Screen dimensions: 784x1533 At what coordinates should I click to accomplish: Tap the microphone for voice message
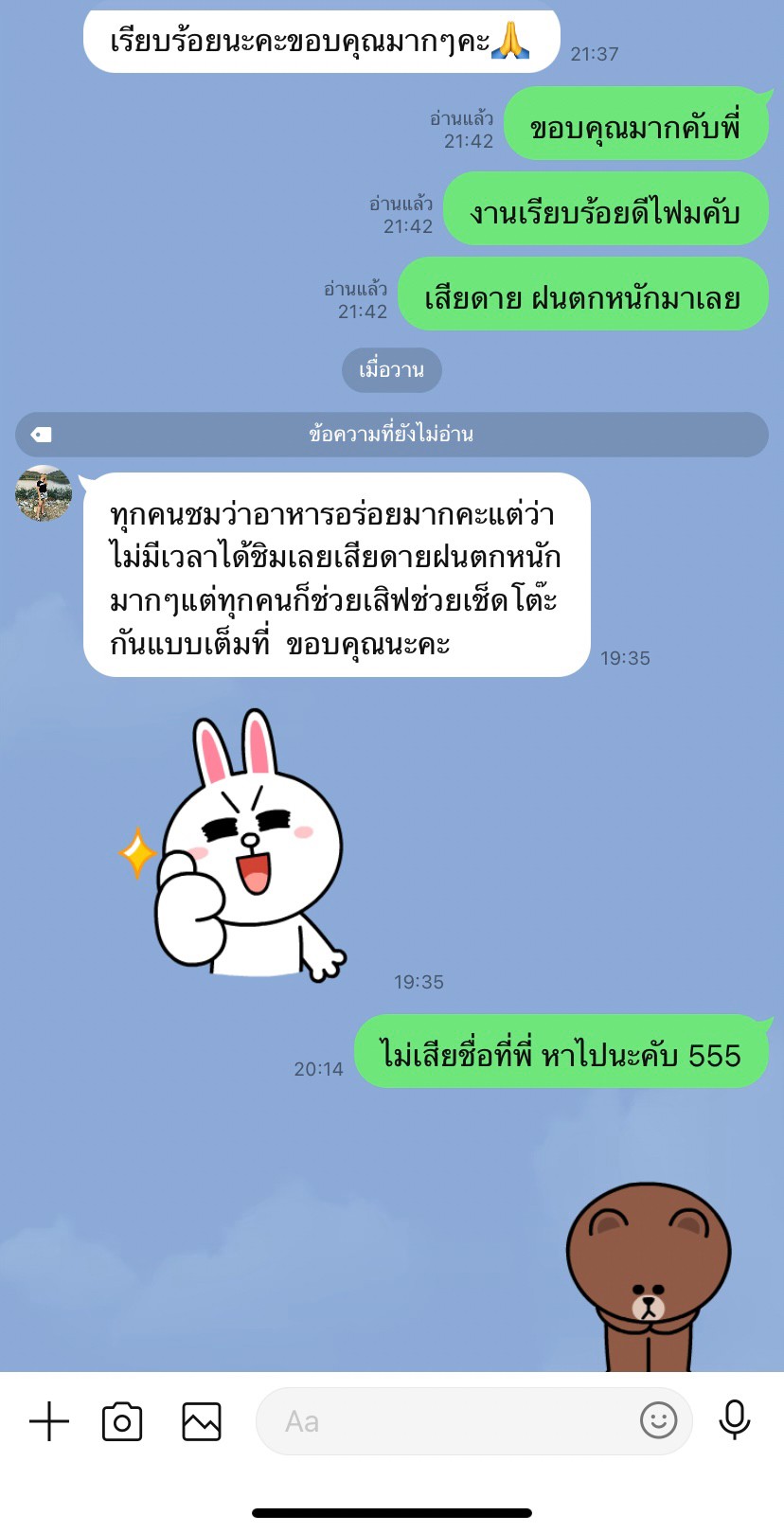tap(734, 1420)
